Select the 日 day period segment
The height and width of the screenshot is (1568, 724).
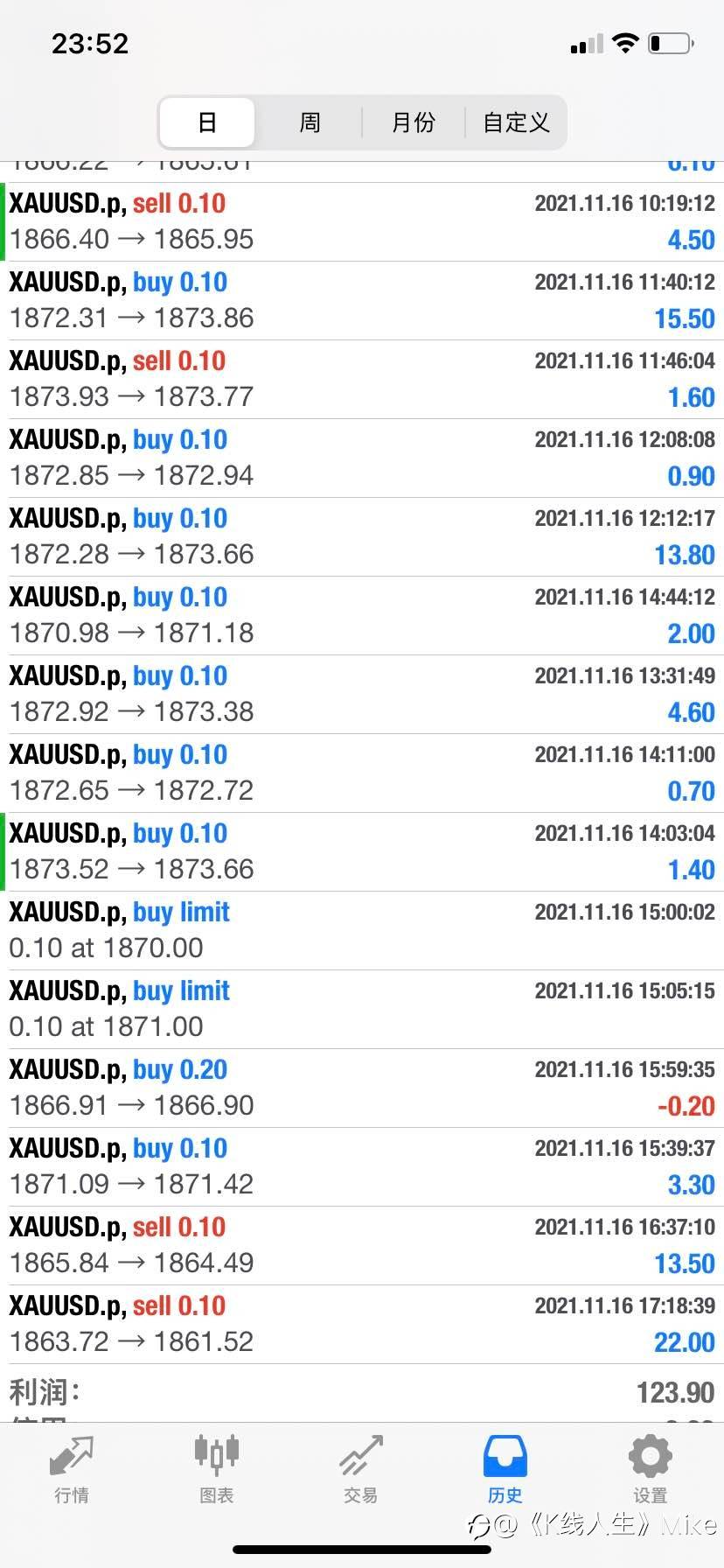pyautogui.click(x=207, y=122)
